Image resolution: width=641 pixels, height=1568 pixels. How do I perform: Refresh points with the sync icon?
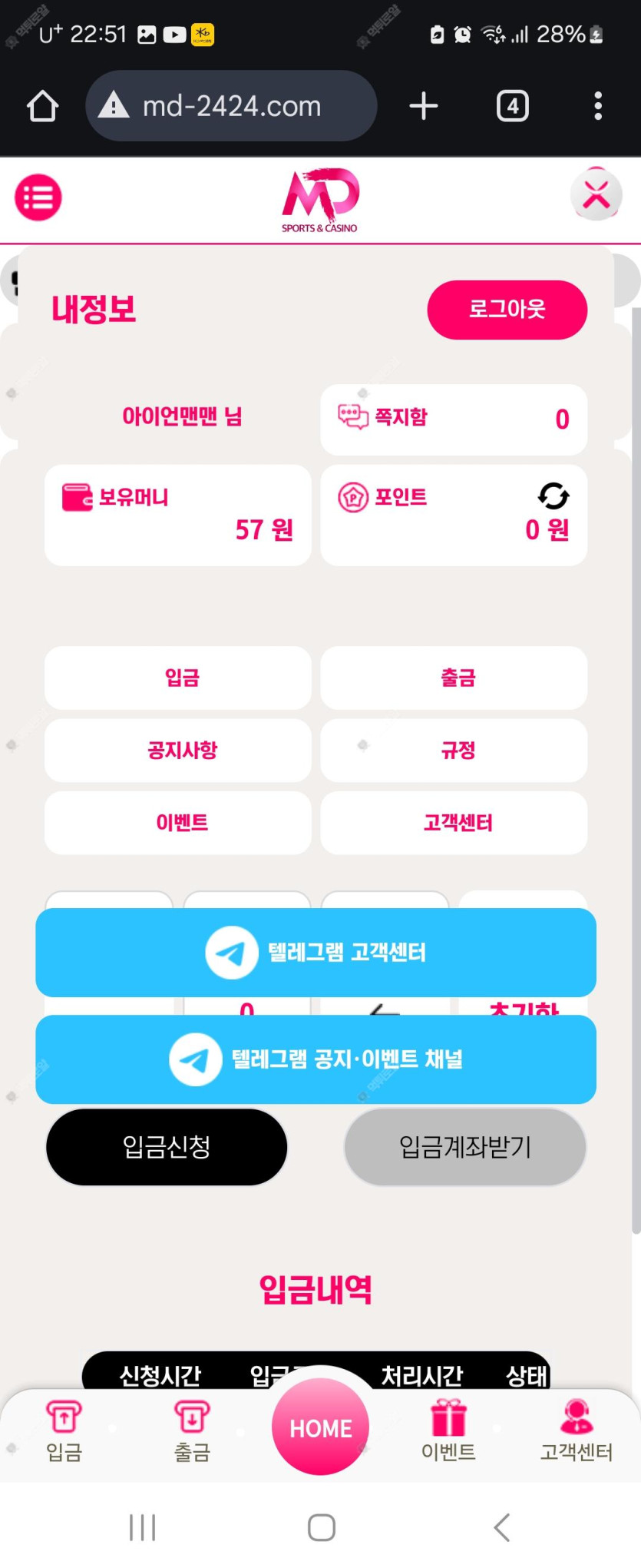(553, 496)
